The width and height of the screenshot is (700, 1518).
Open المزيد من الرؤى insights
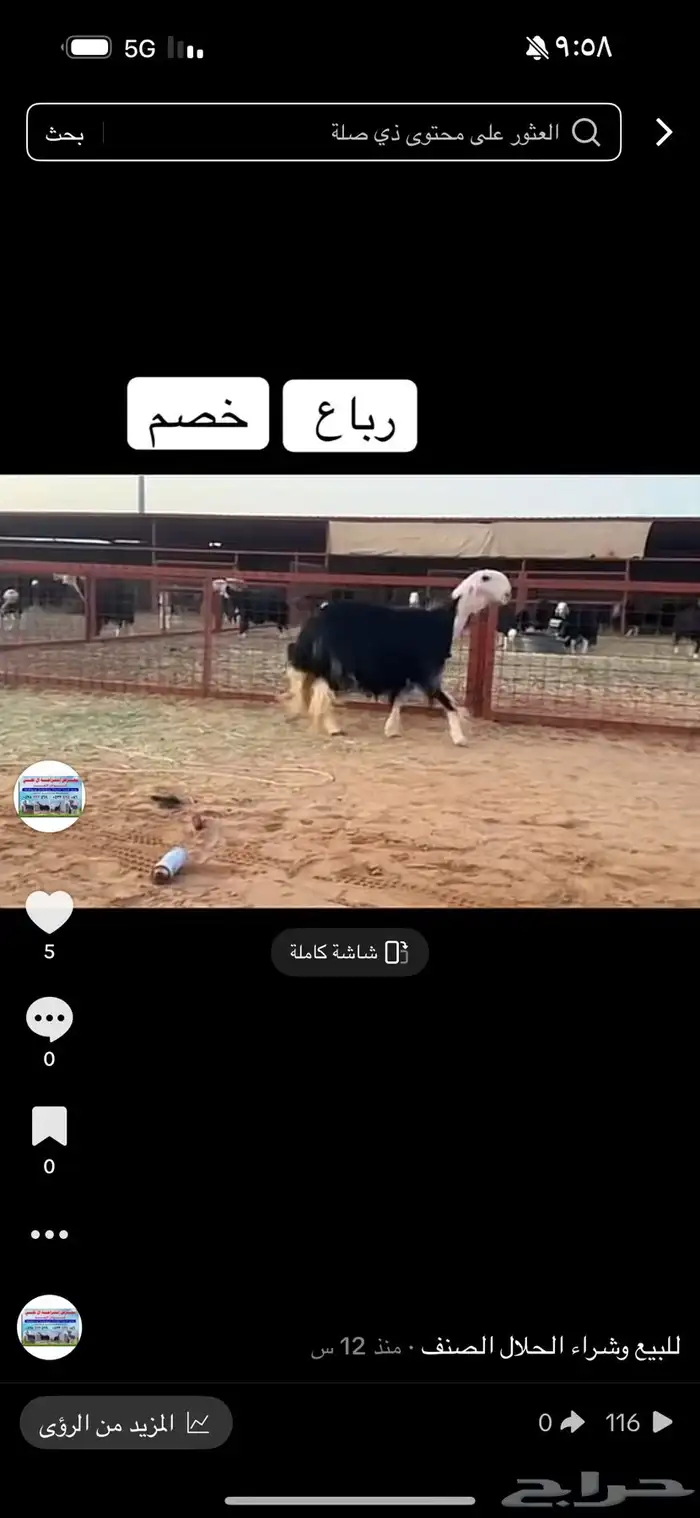pyautogui.click(x=126, y=1423)
